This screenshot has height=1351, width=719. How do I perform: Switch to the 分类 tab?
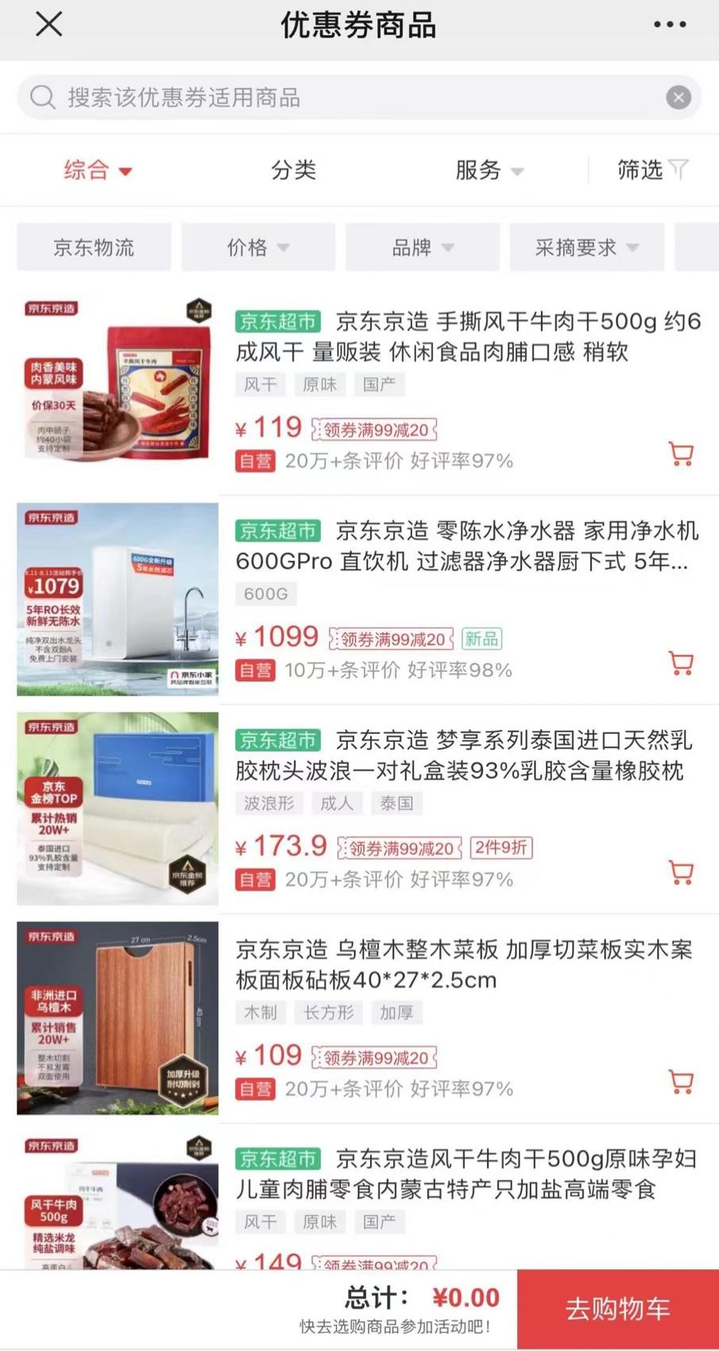[293, 170]
